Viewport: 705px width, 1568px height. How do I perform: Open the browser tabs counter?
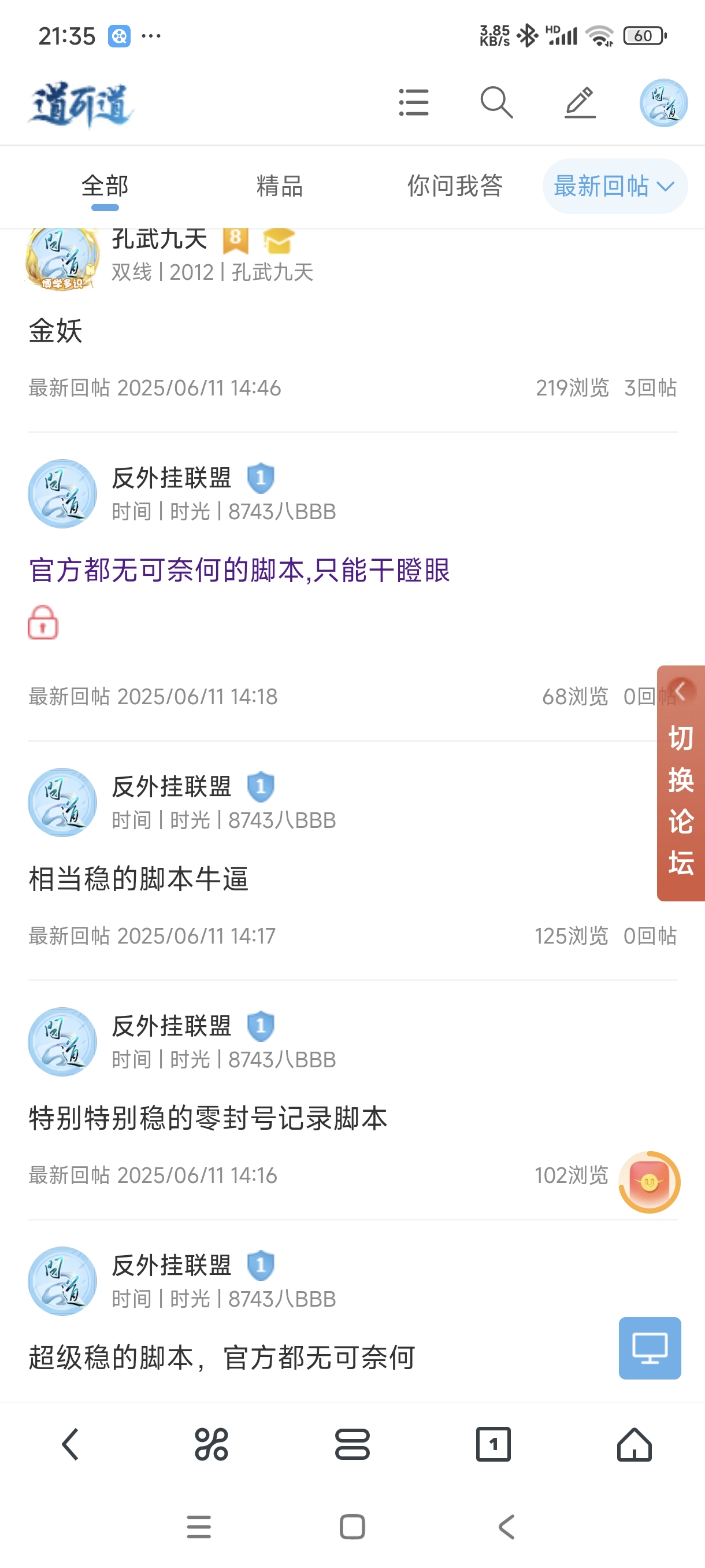click(x=493, y=1444)
